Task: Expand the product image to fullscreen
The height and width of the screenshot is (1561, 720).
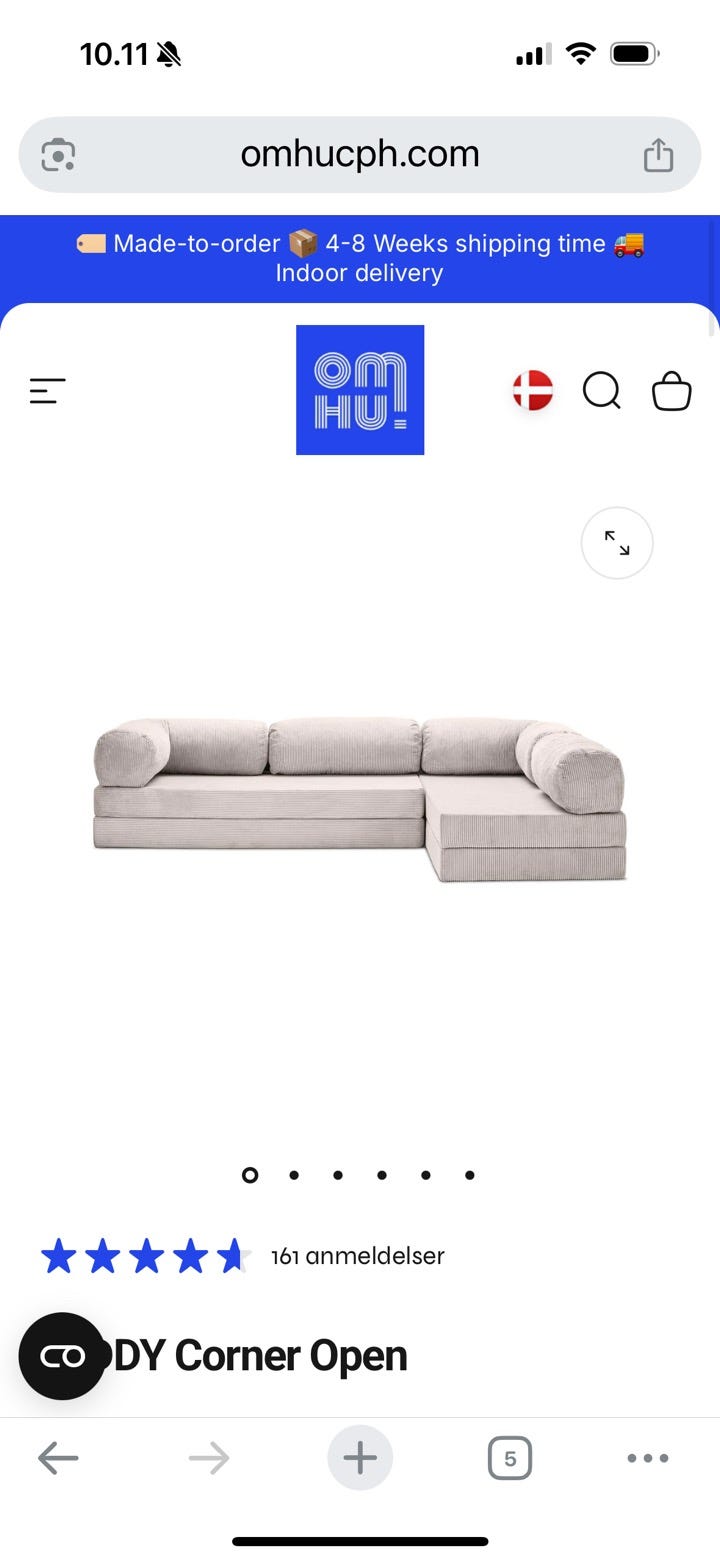Action: point(617,543)
